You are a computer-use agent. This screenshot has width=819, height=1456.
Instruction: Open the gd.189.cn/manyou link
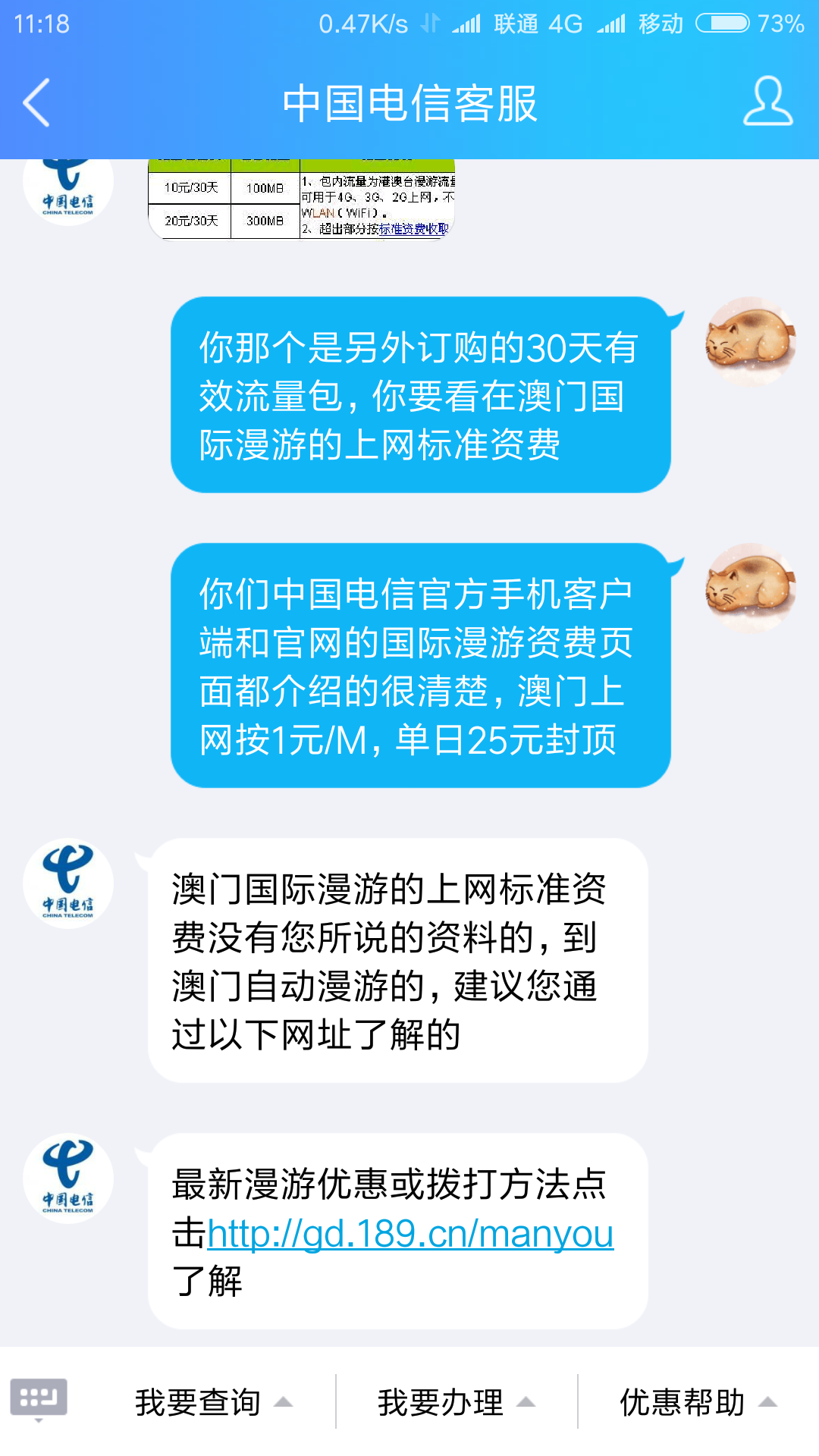(410, 1234)
